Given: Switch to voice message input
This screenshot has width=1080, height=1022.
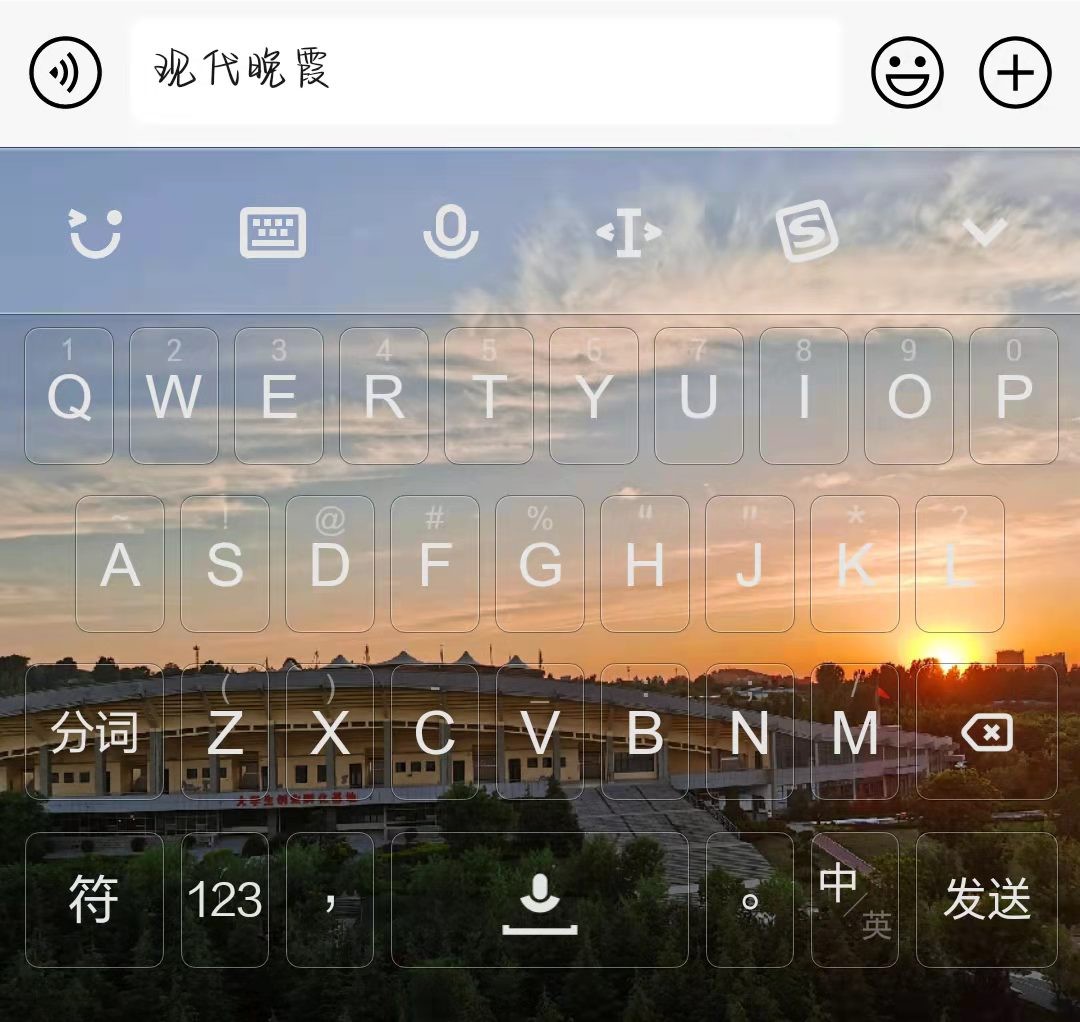Looking at the screenshot, I should click(66, 72).
